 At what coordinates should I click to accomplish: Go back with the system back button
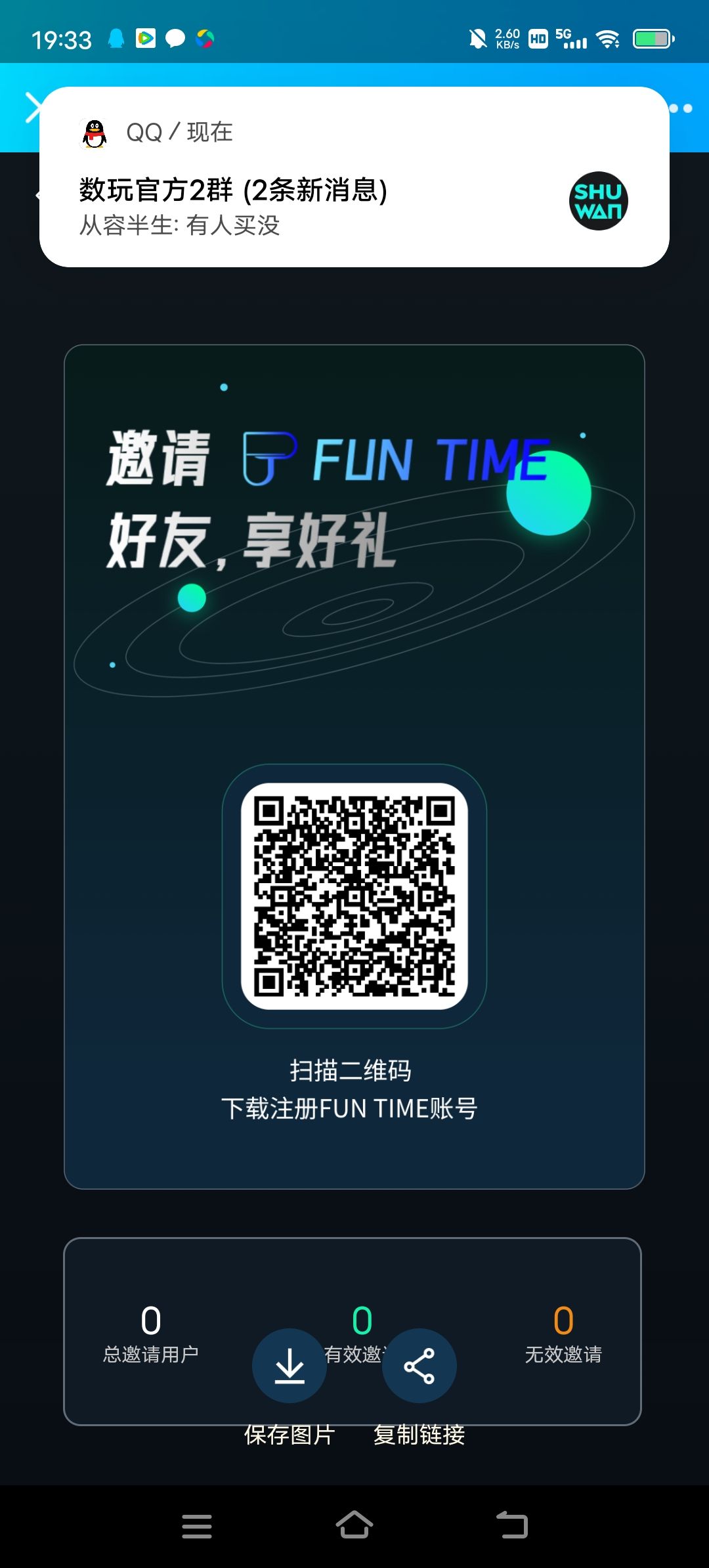tap(512, 1525)
